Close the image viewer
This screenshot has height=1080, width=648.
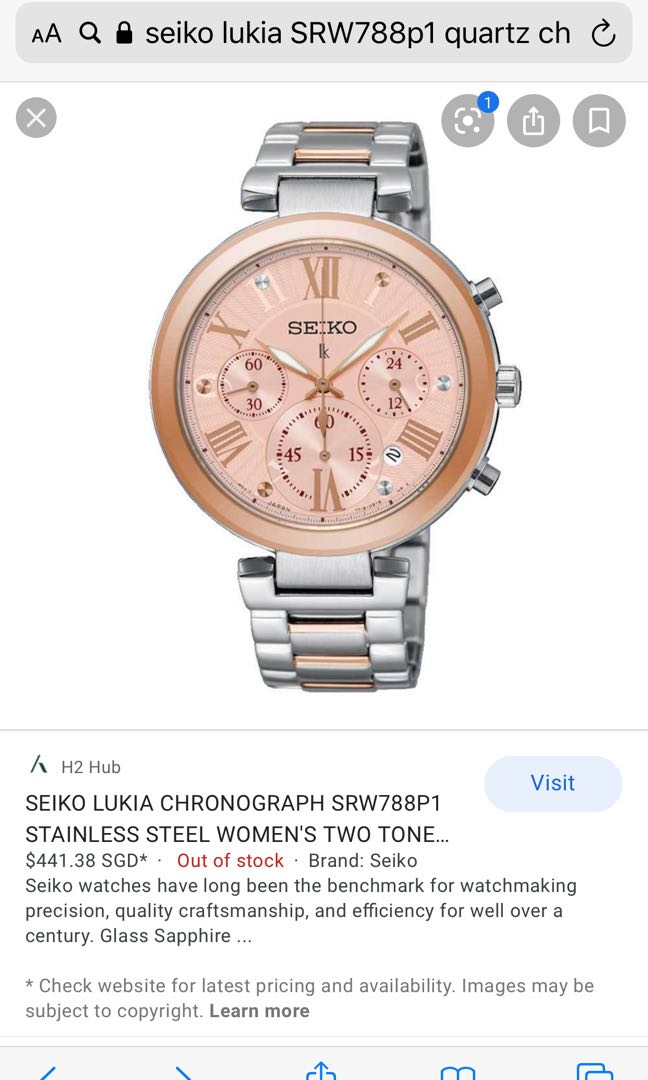point(36,119)
